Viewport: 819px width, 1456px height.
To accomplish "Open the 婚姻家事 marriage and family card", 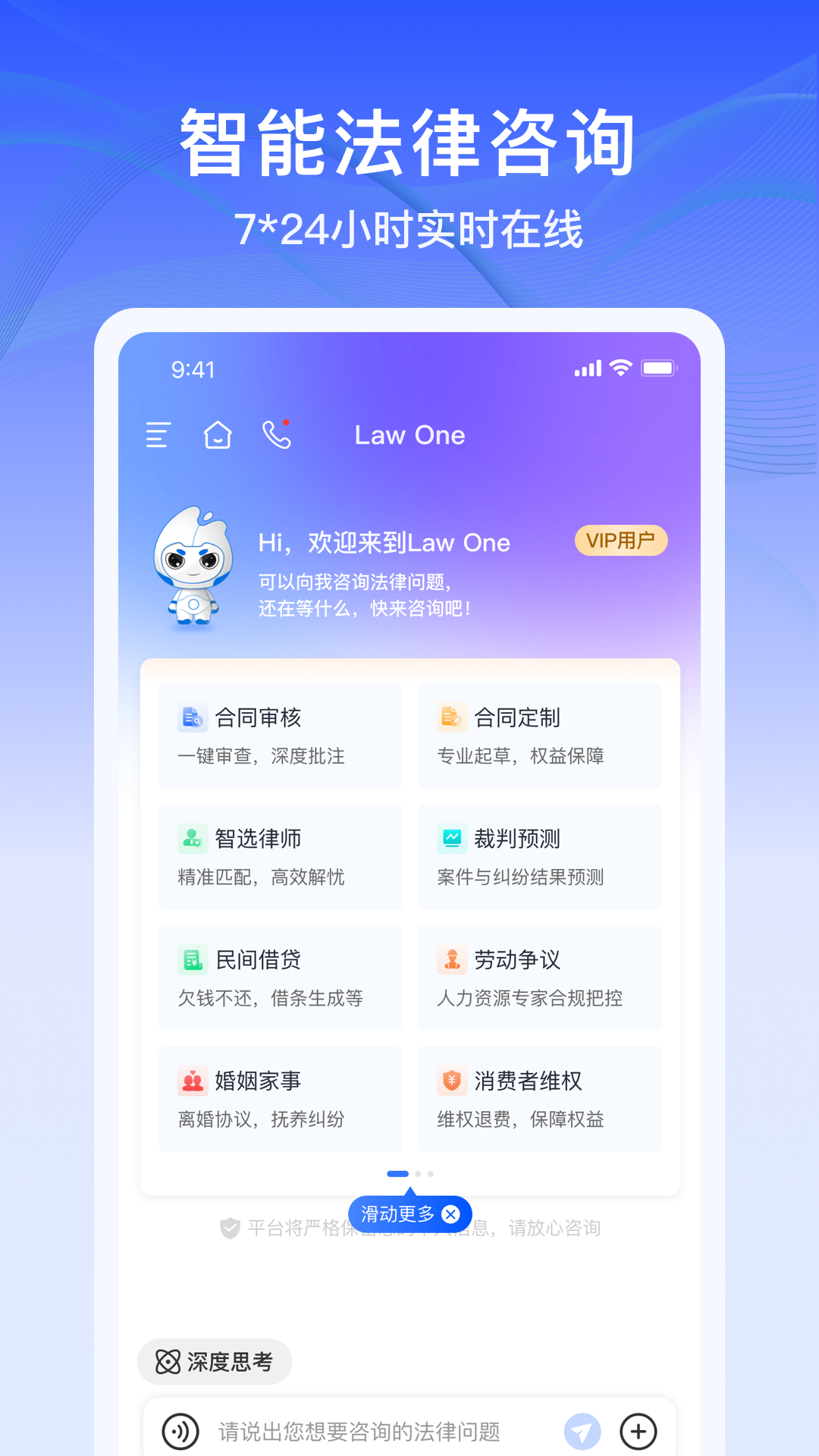I will tap(281, 1099).
